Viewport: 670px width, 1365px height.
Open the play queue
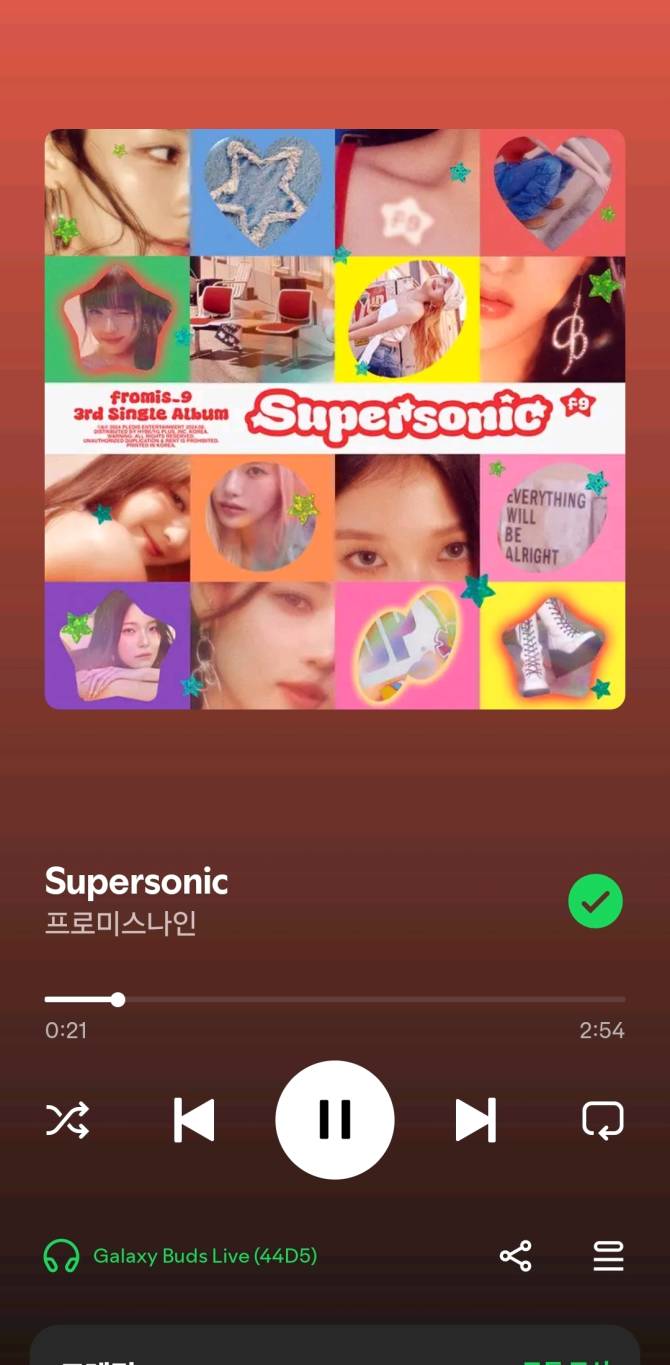click(x=608, y=1256)
